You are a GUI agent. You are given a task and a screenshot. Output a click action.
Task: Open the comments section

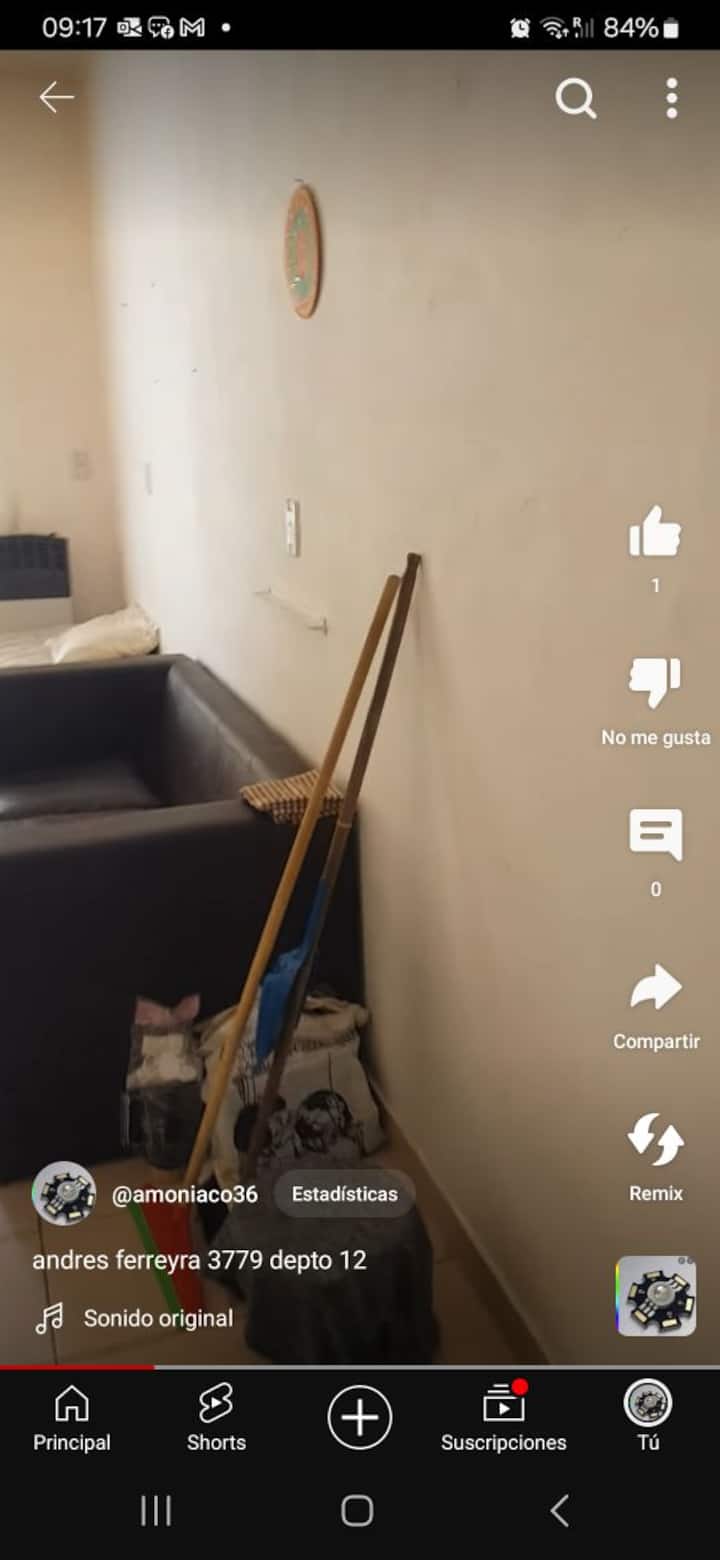tap(655, 836)
